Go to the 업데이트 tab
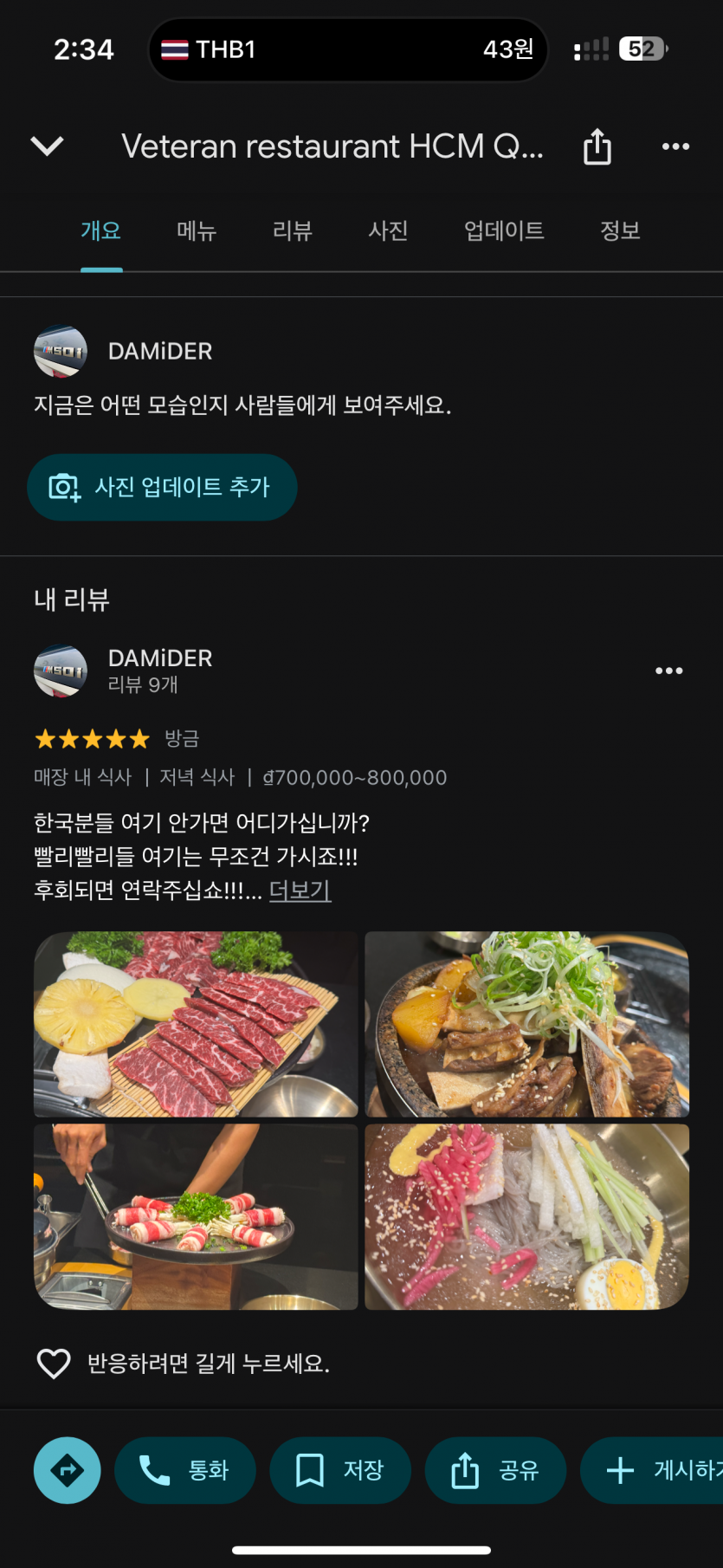This screenshot has height=1568, width=723. [x=504, y=231]
